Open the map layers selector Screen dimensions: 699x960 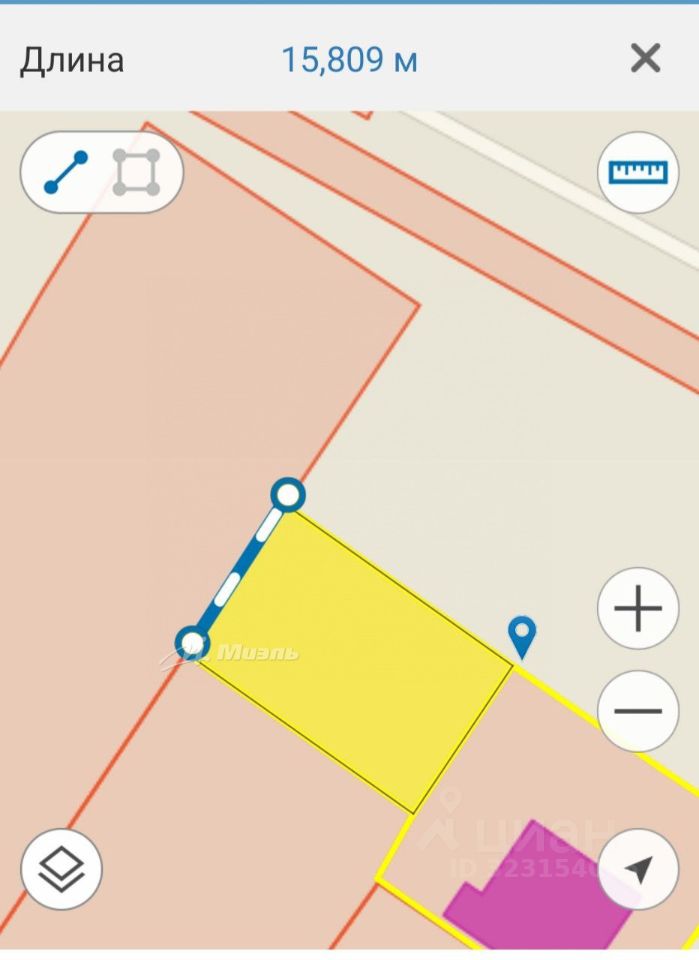point(62,869)
